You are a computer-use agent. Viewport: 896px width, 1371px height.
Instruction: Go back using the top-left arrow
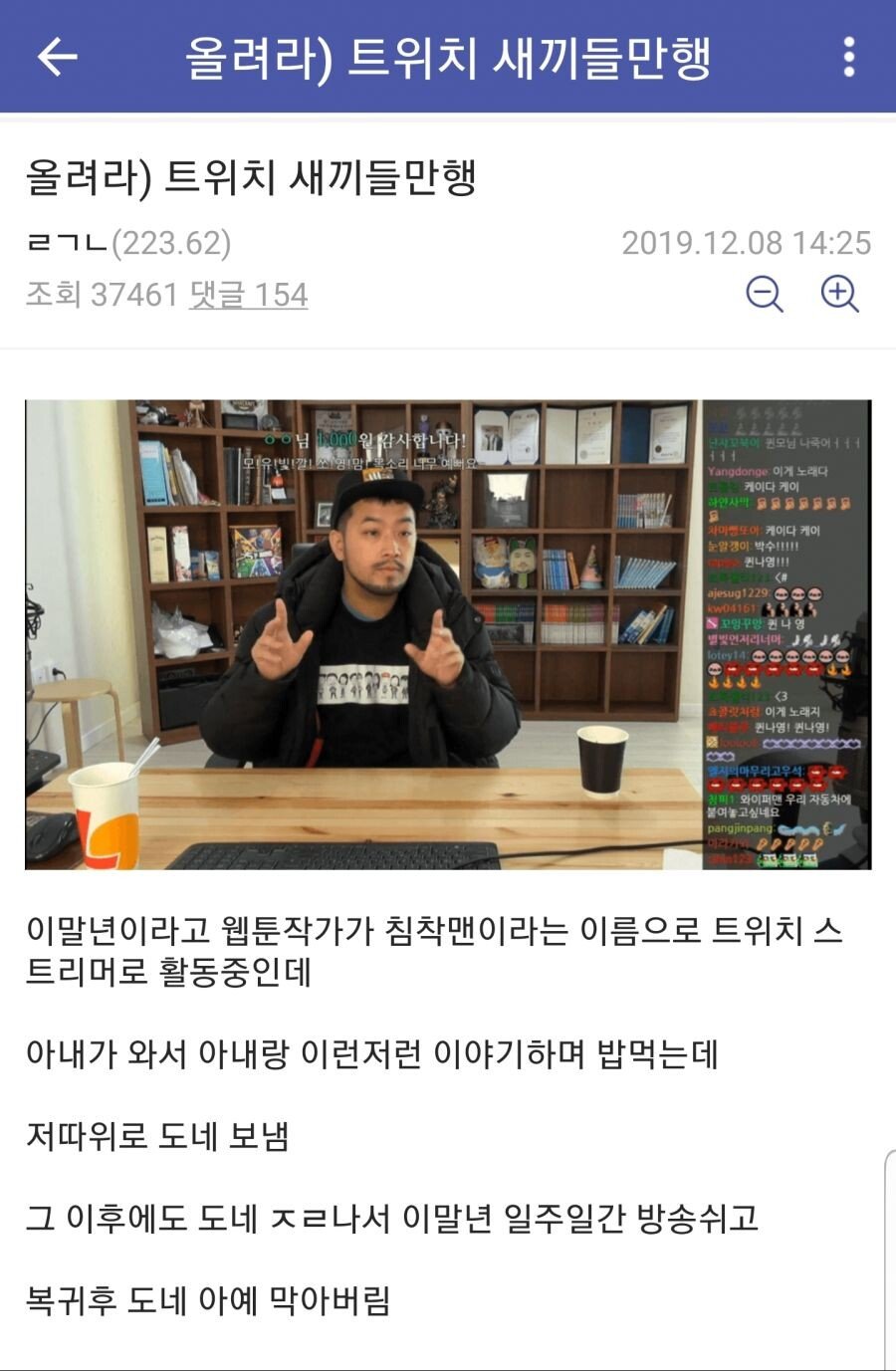point(57,57)
